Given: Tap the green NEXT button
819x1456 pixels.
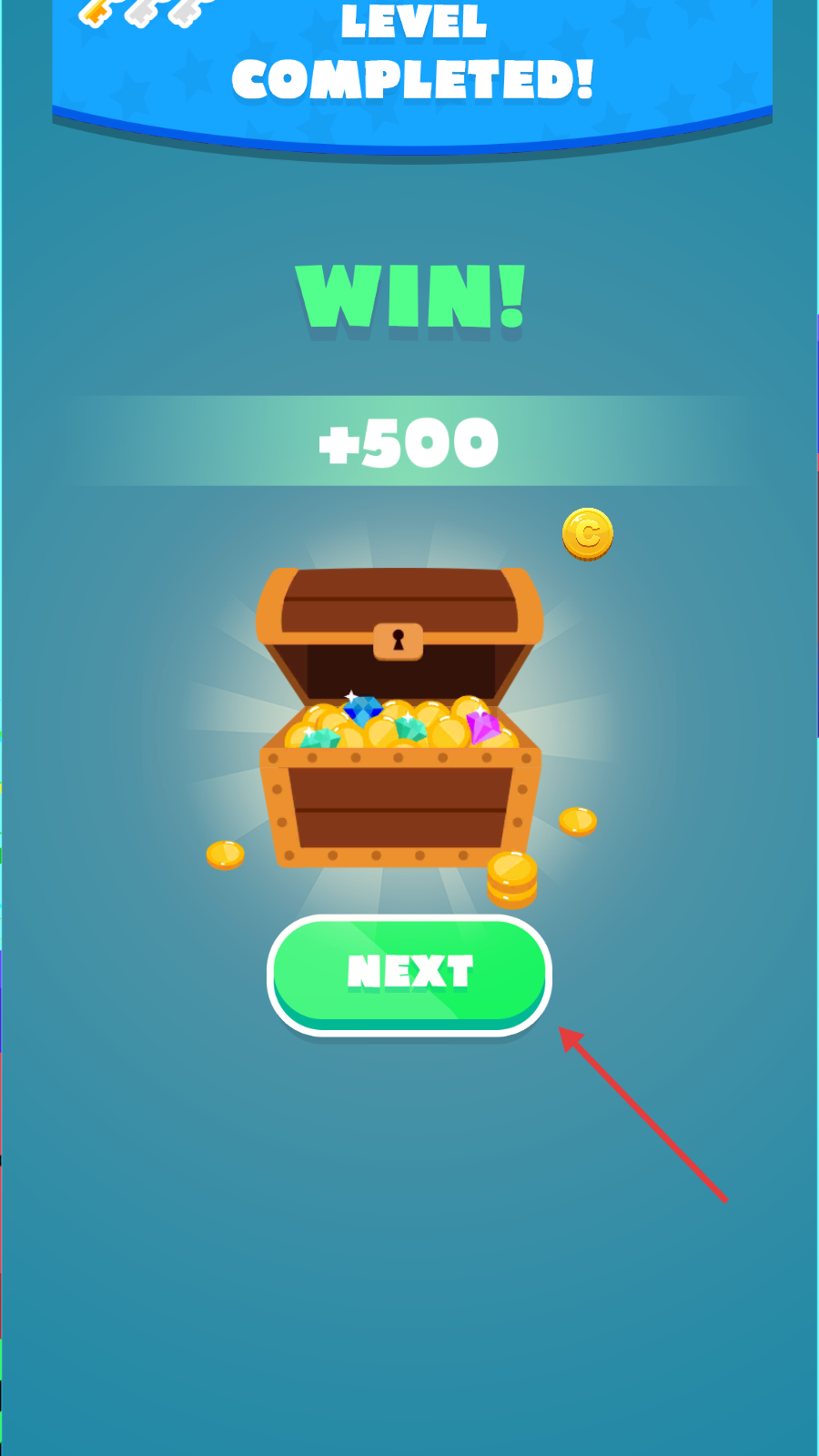Looking at the screenshot, I should 409,973.
